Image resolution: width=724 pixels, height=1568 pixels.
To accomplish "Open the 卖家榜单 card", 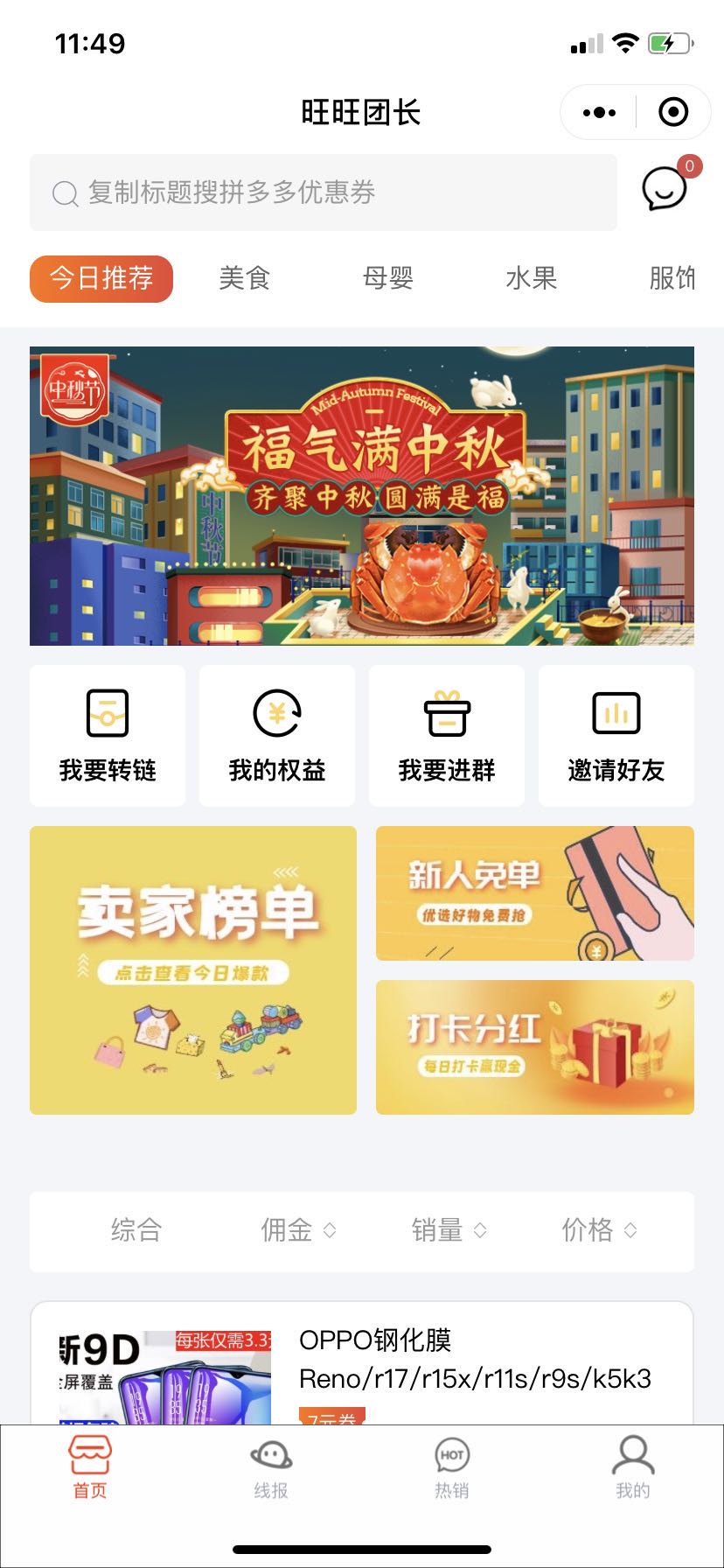I will coord(193,970).
